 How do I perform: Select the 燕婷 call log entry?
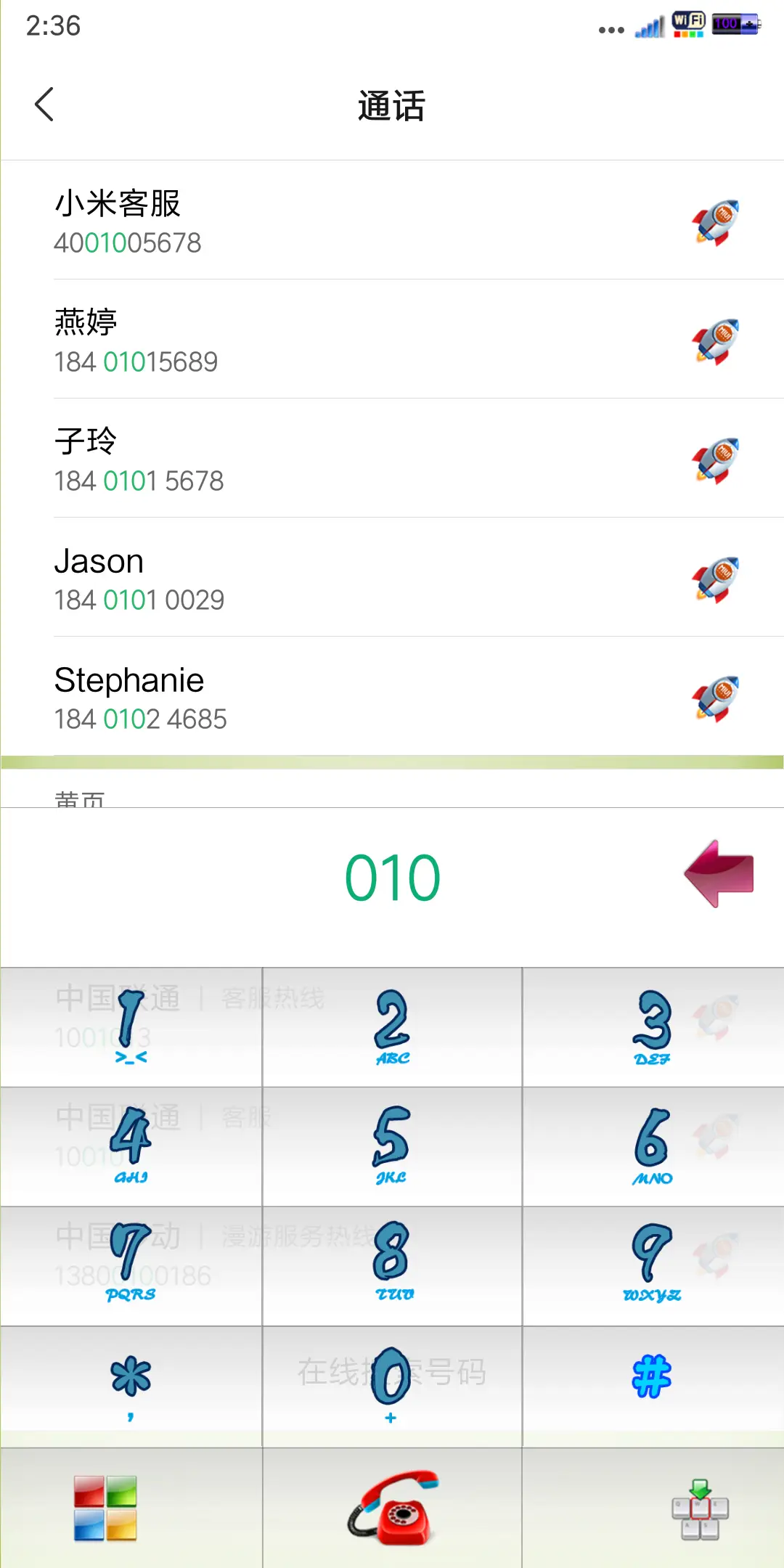290,339
